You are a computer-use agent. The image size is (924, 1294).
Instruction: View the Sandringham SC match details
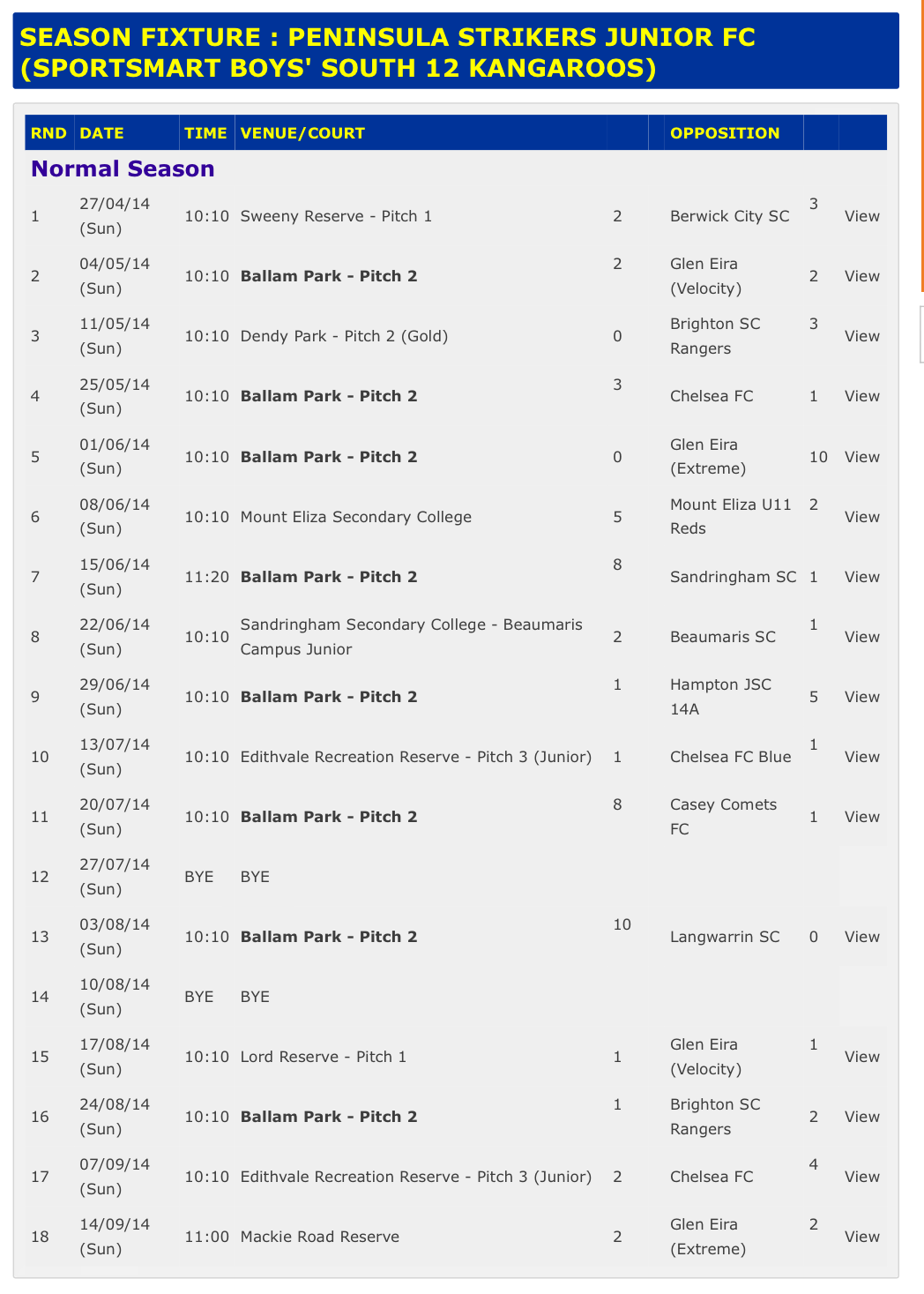(x=861, y=577)
